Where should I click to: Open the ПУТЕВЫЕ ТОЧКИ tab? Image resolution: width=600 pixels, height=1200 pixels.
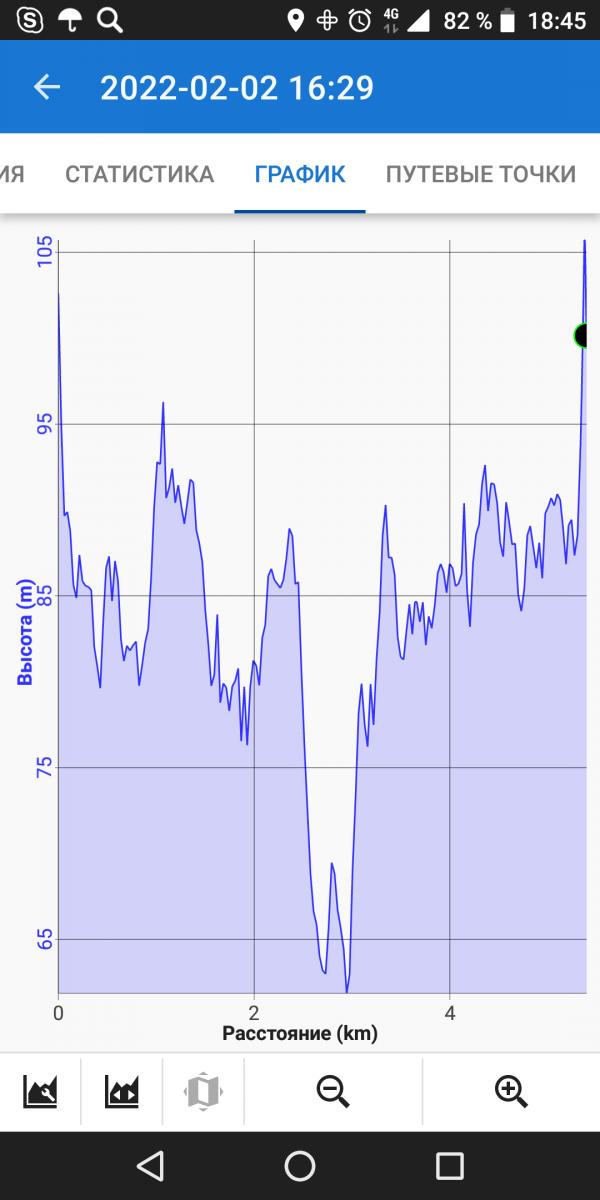point(481,174)
